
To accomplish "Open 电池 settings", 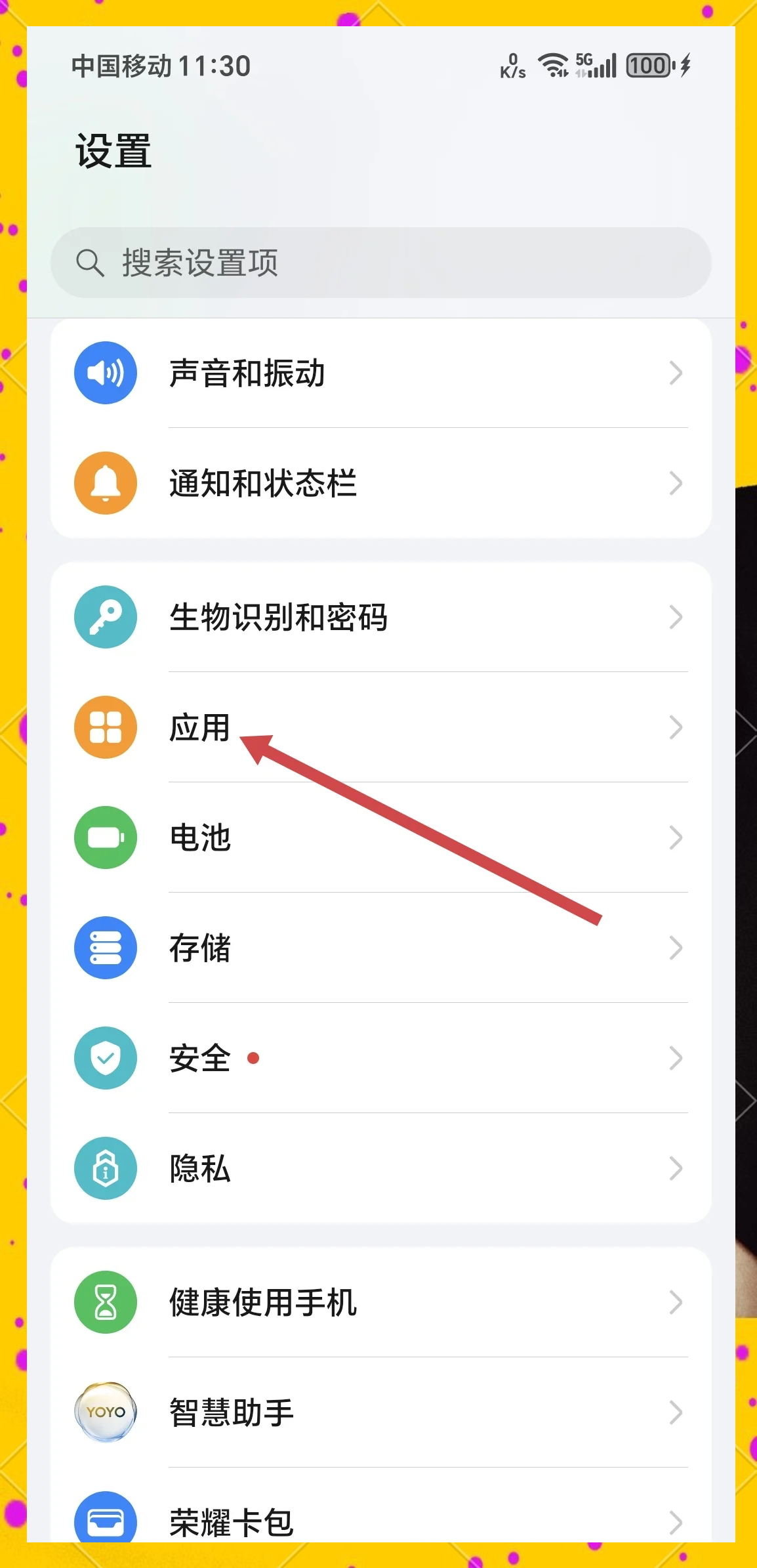I will click(380, 837).
